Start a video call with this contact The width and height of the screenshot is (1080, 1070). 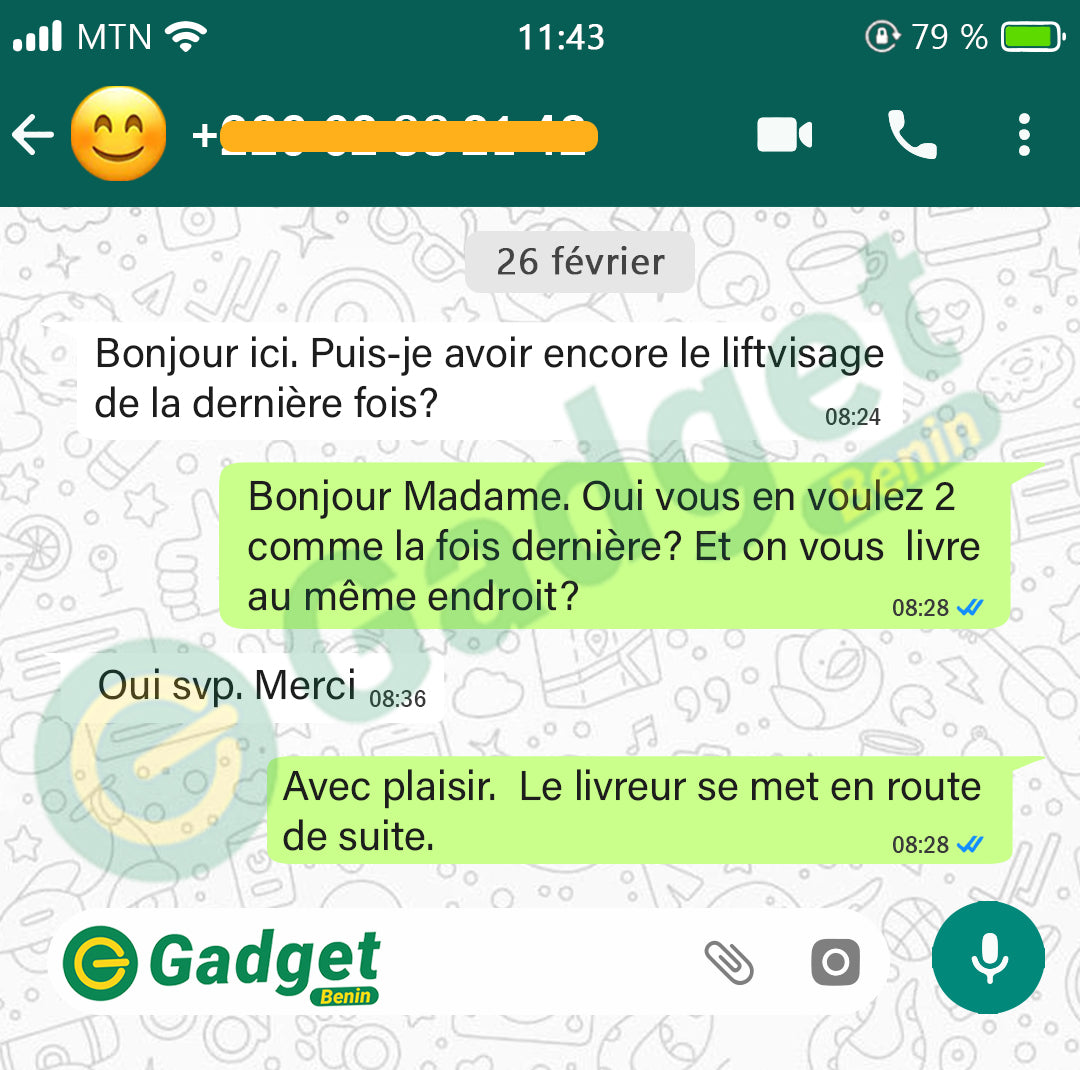click(784, 135)
